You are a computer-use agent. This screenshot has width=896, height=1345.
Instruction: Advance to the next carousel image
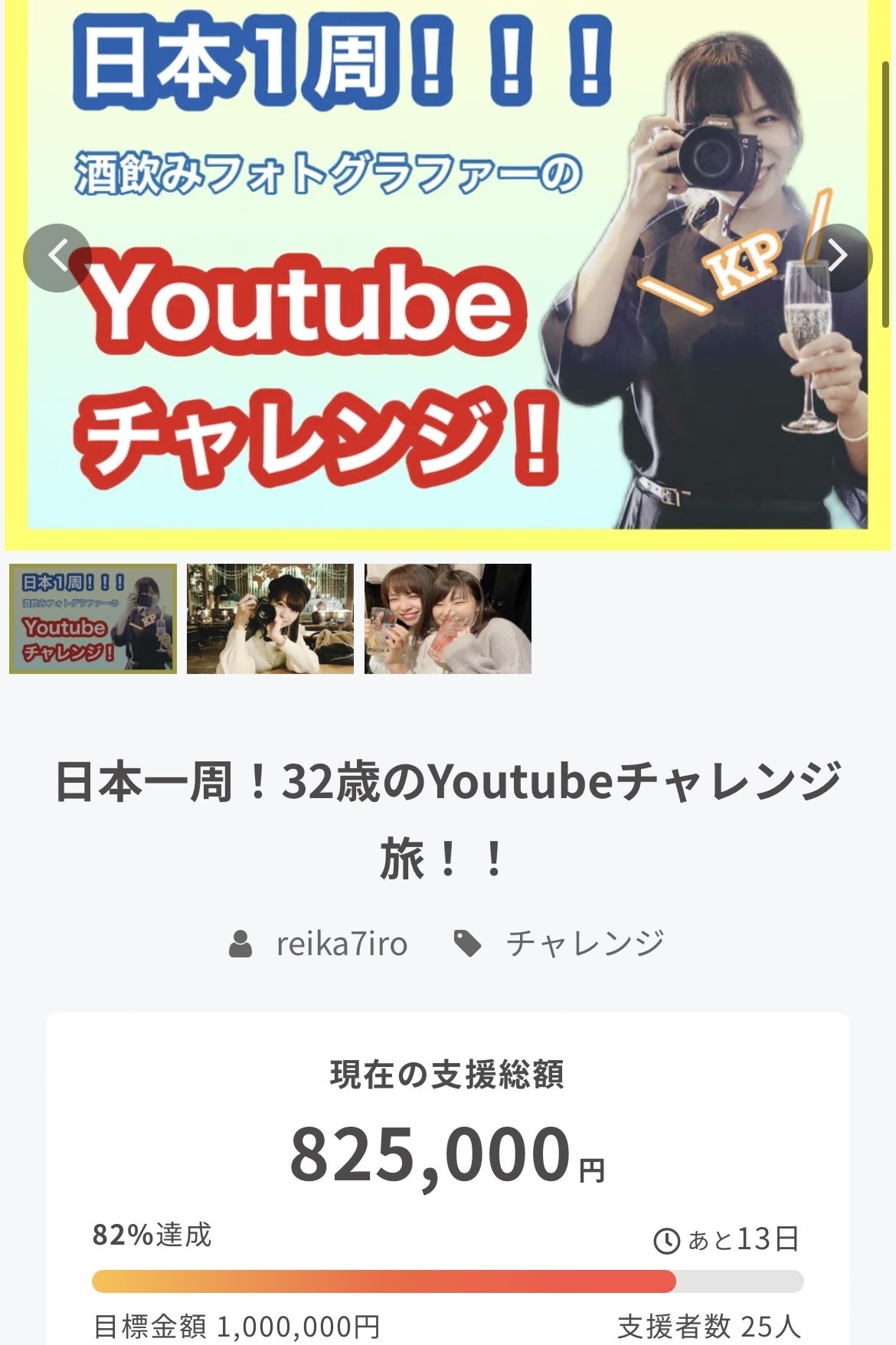[x=839, y=257]
